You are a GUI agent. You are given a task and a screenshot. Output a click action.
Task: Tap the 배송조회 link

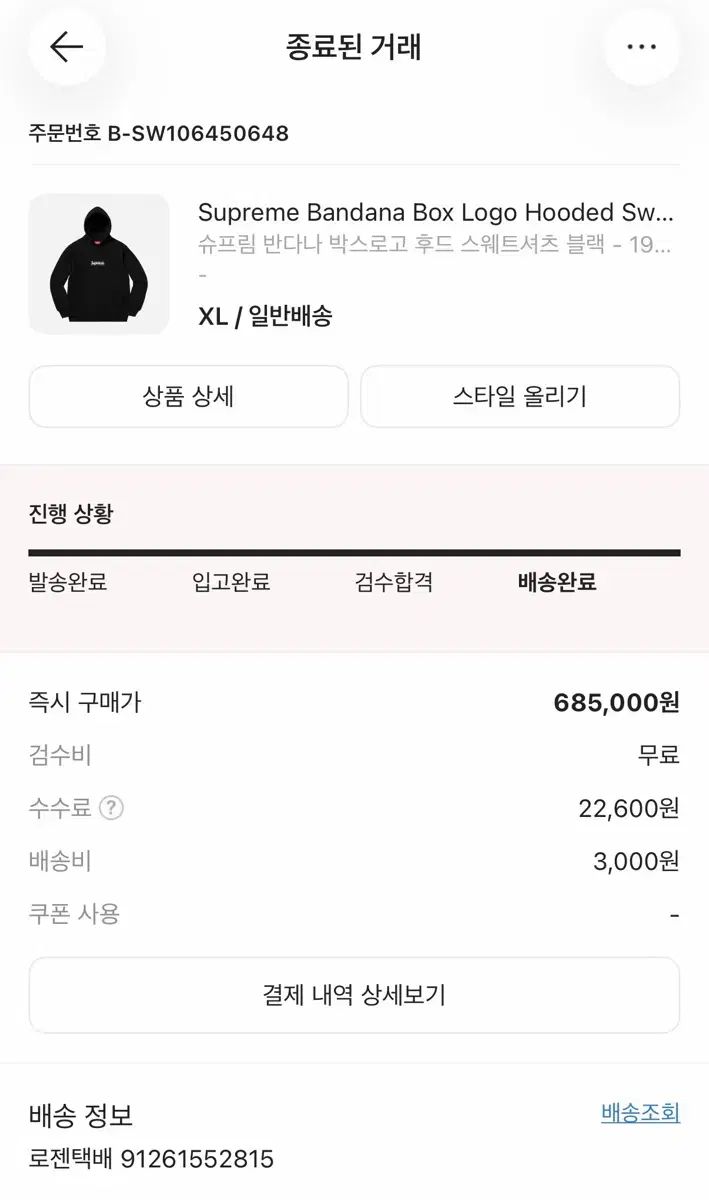click(x=641, y=1112)
